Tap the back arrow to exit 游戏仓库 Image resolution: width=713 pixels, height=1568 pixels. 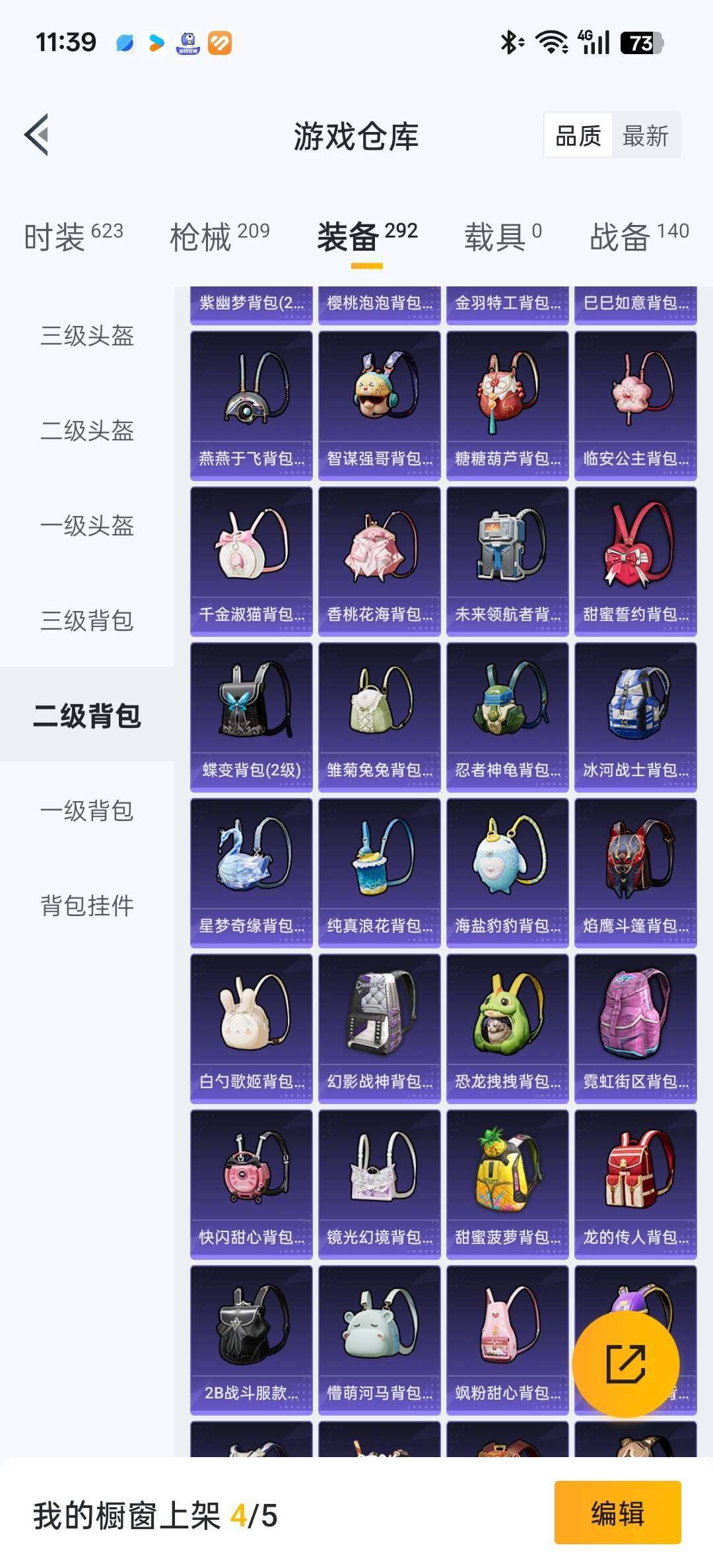pyautogui.click(x=38, y=135)
